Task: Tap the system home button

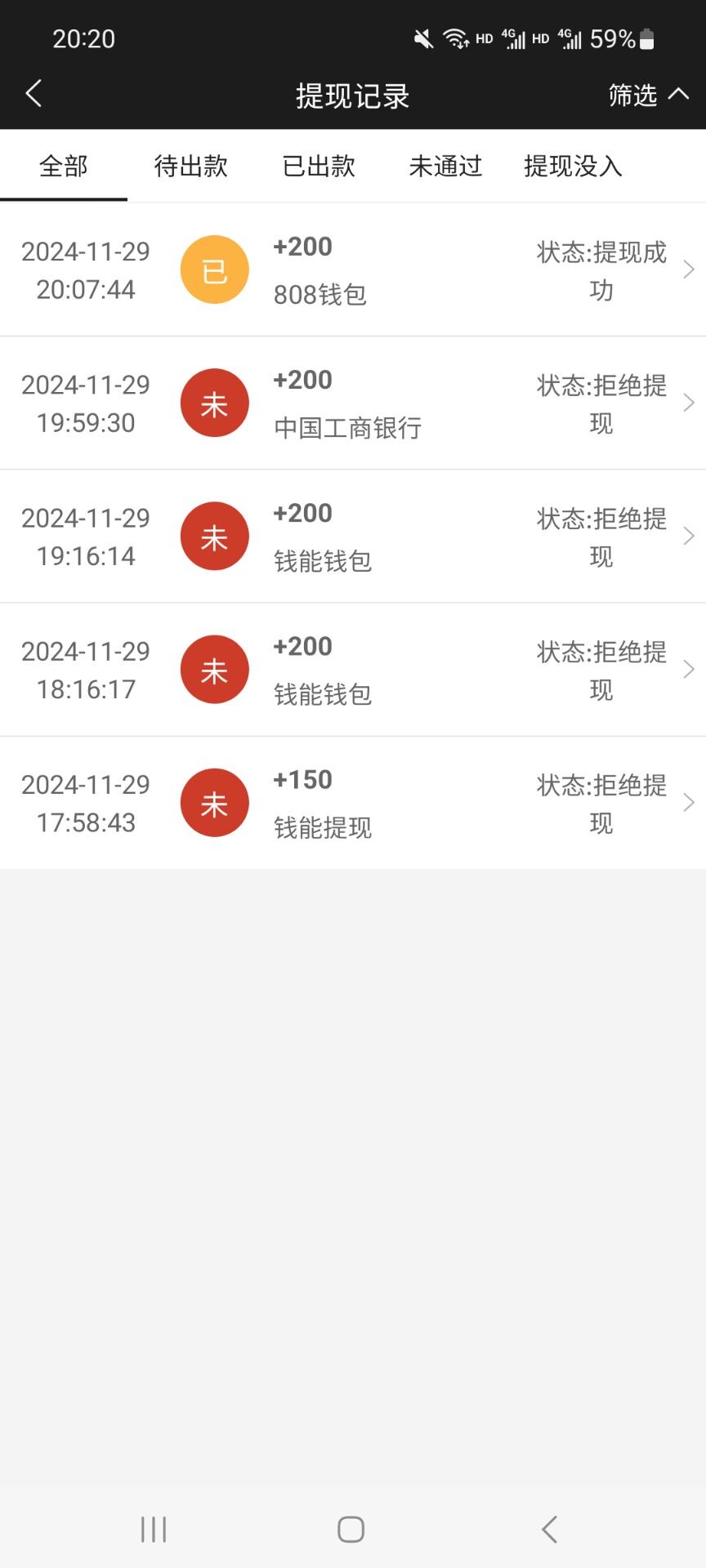Action: tap(351, 1529)
